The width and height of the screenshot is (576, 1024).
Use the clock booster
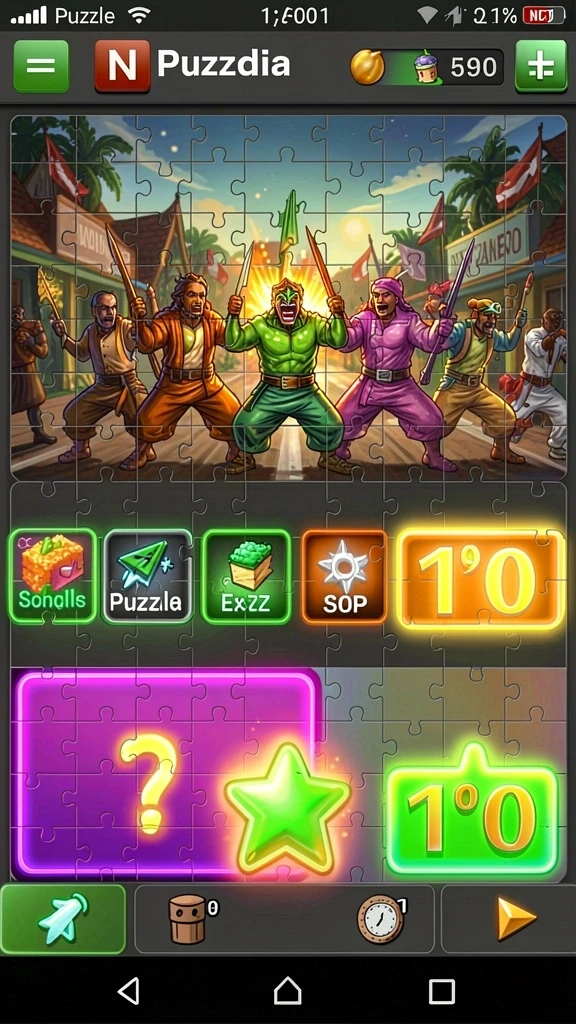pyautogui.click(x=380, y=920)
